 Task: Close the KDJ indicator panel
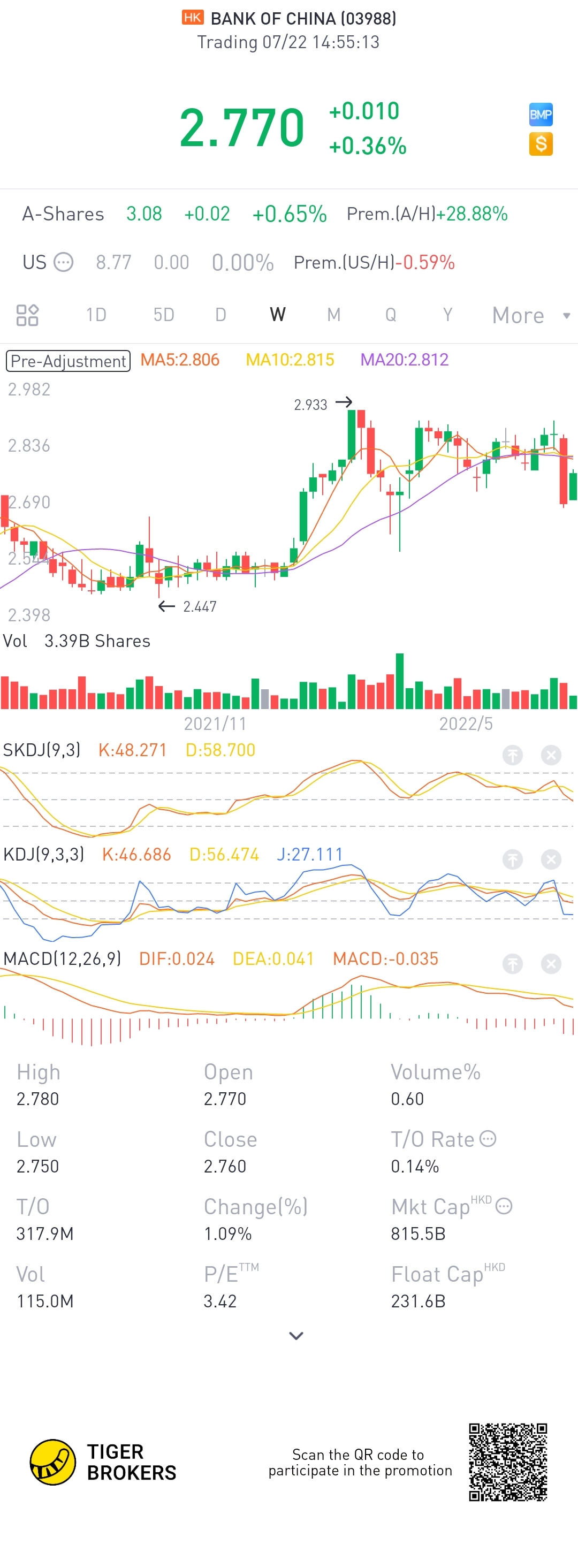tap(551, 859)
